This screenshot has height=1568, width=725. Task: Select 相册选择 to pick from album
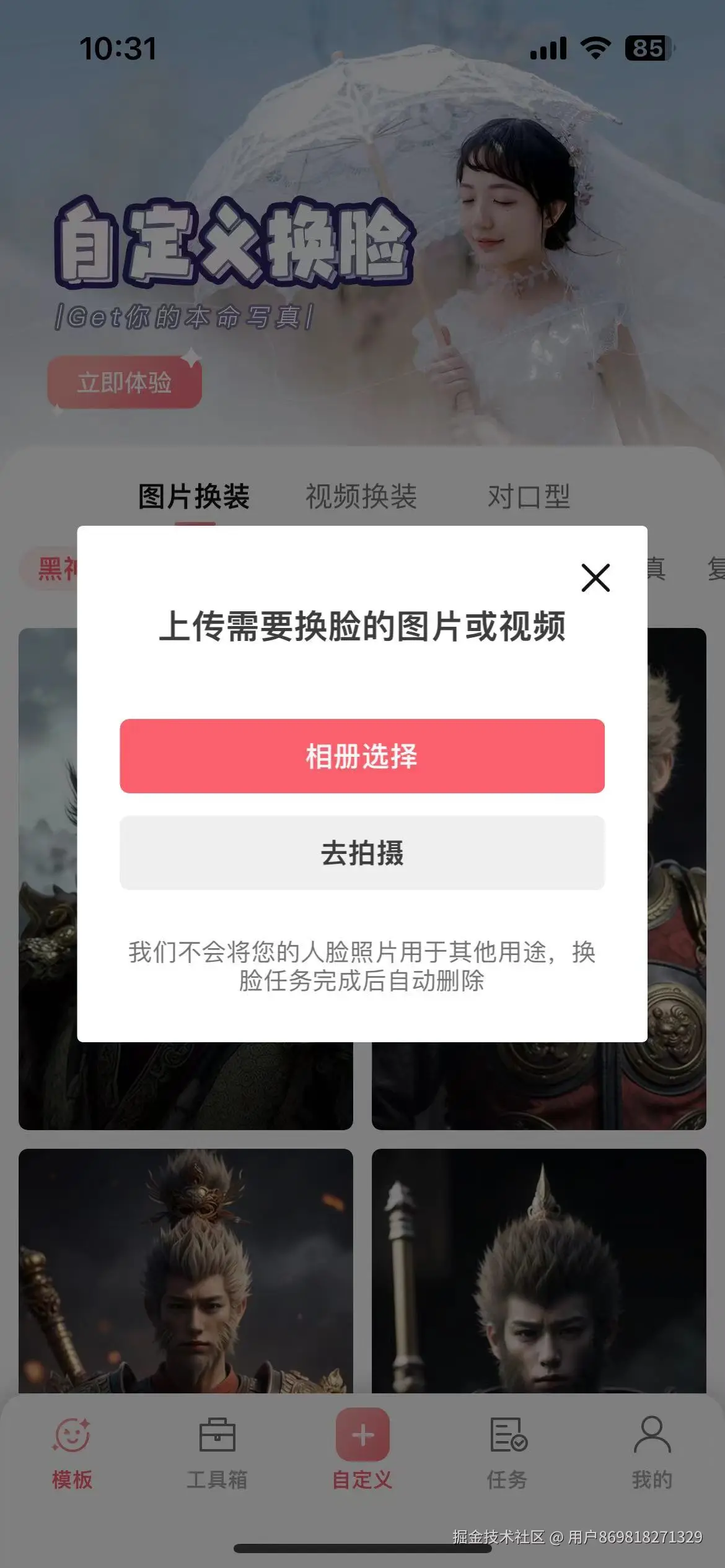coord(361,758)
